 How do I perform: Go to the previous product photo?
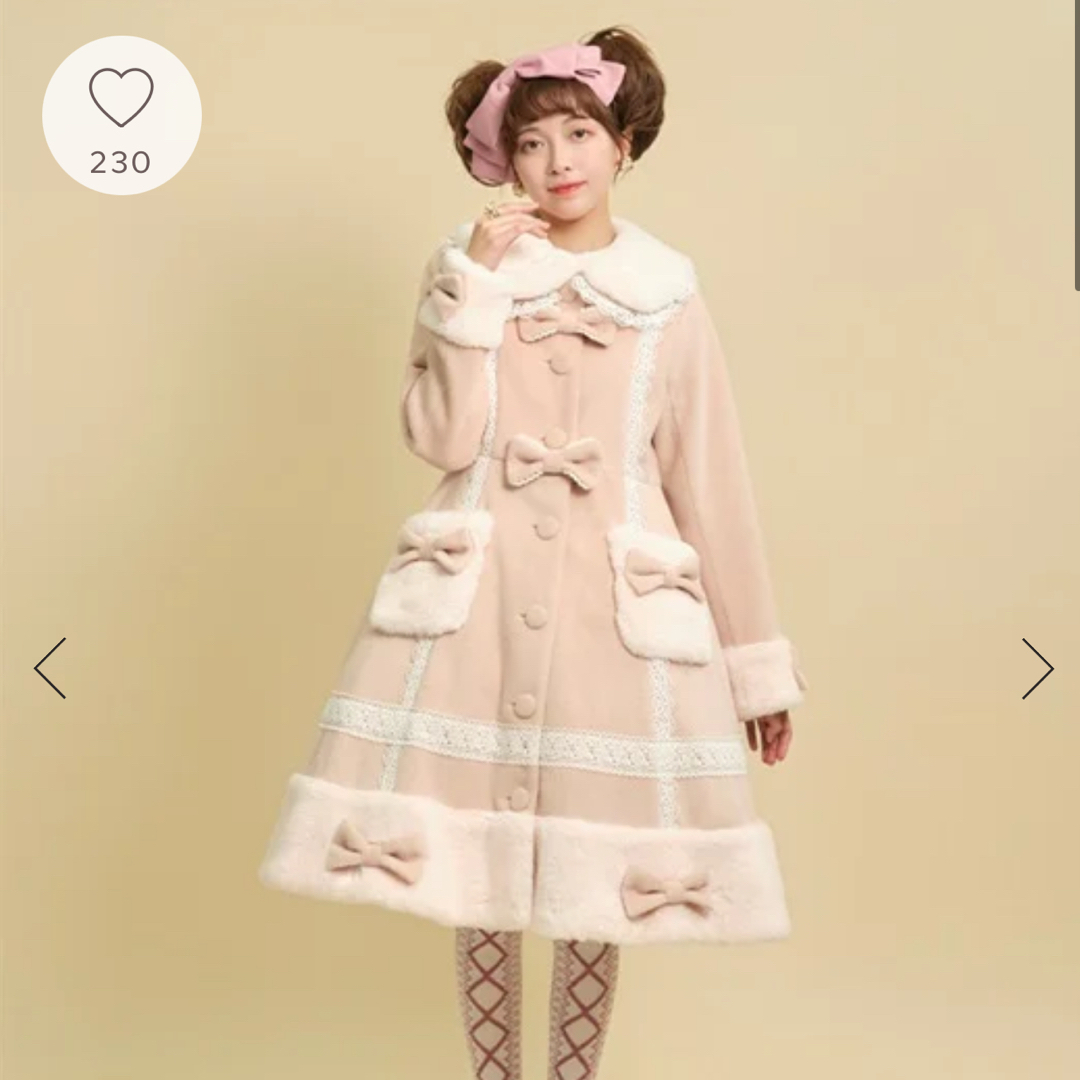tap(50, 668)
